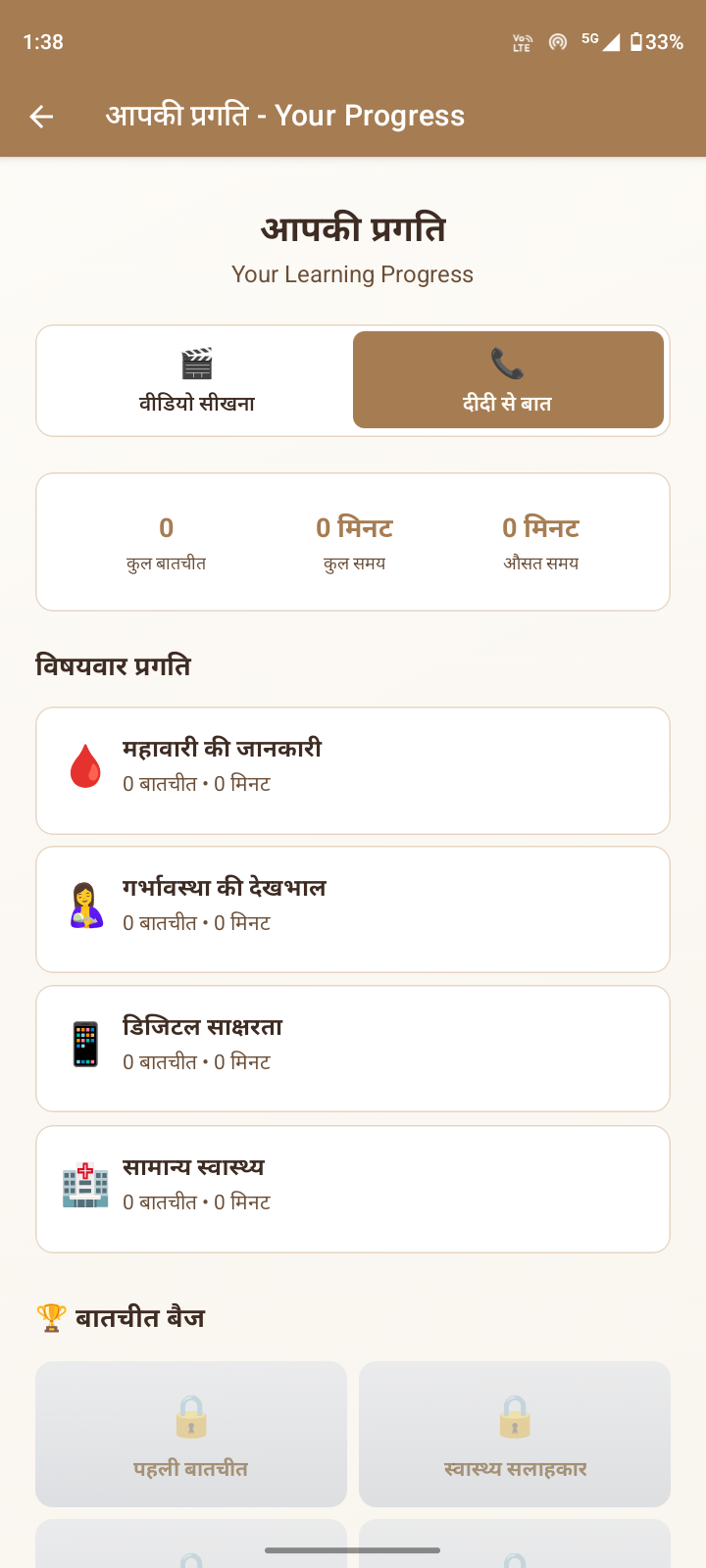Open the सामान्य स्वास्थ्य topic card
The width and height of the screenshot is (706, 1568).
[x=353, y=1189]
